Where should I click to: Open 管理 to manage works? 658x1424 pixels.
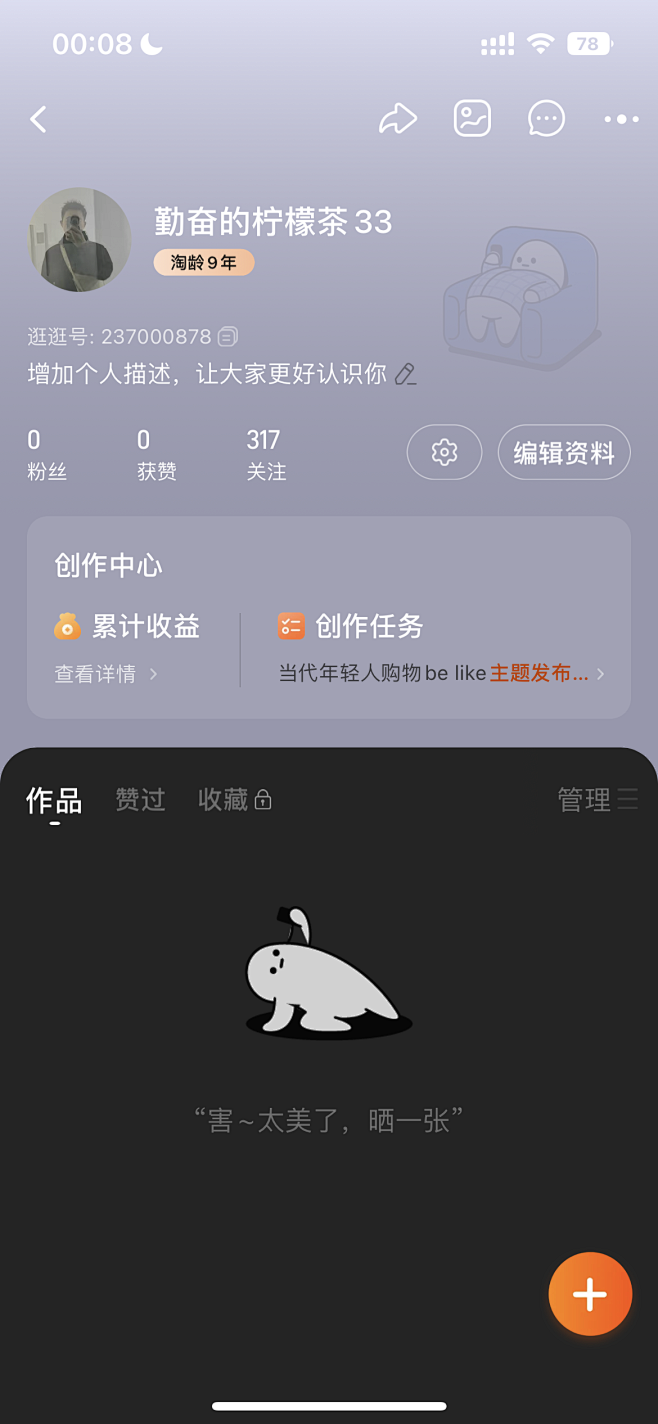(596, 800)
